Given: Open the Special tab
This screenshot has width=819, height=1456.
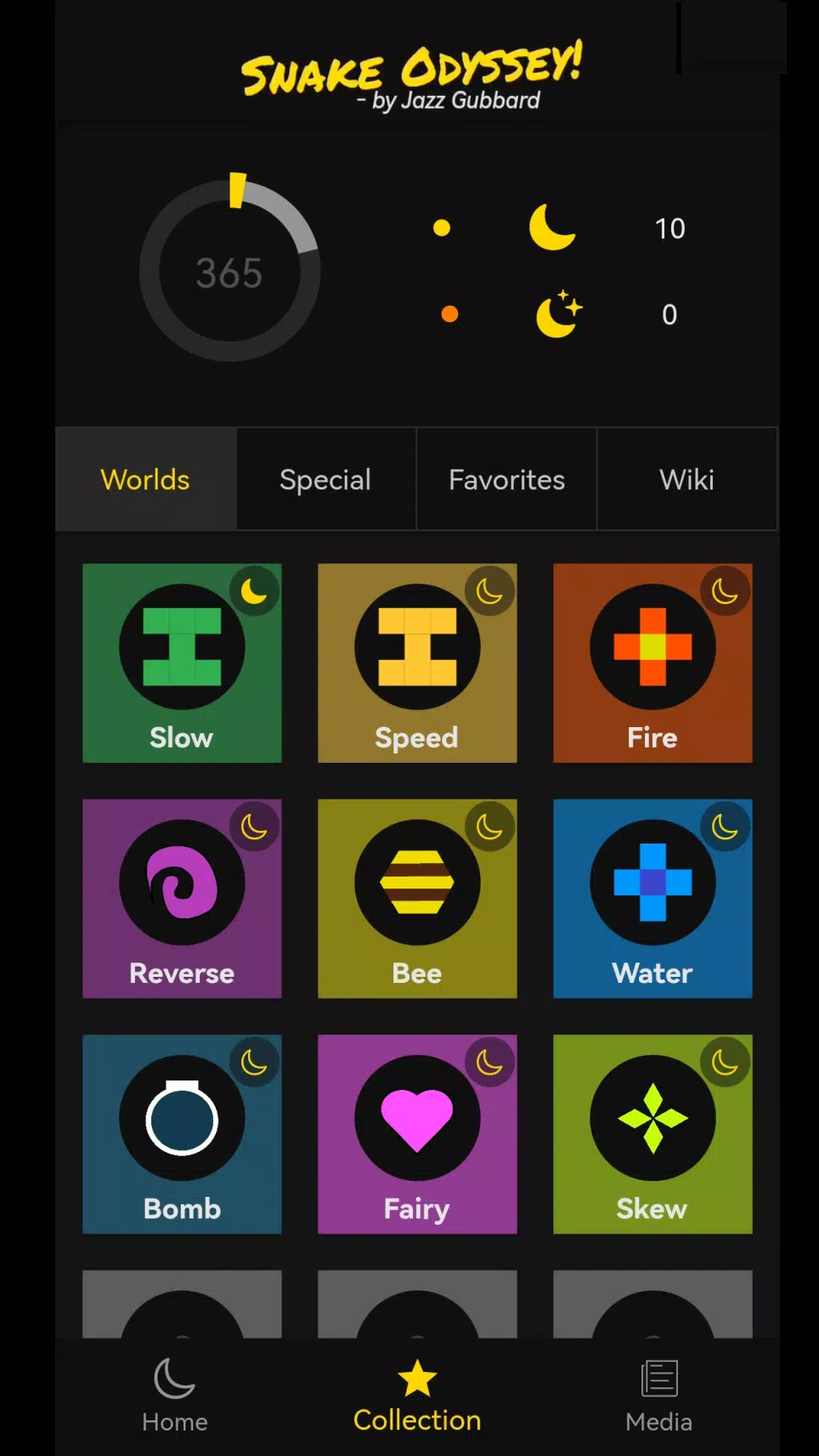Looking at the screenshot, I should pyautogui.click(x=325, y=479).
